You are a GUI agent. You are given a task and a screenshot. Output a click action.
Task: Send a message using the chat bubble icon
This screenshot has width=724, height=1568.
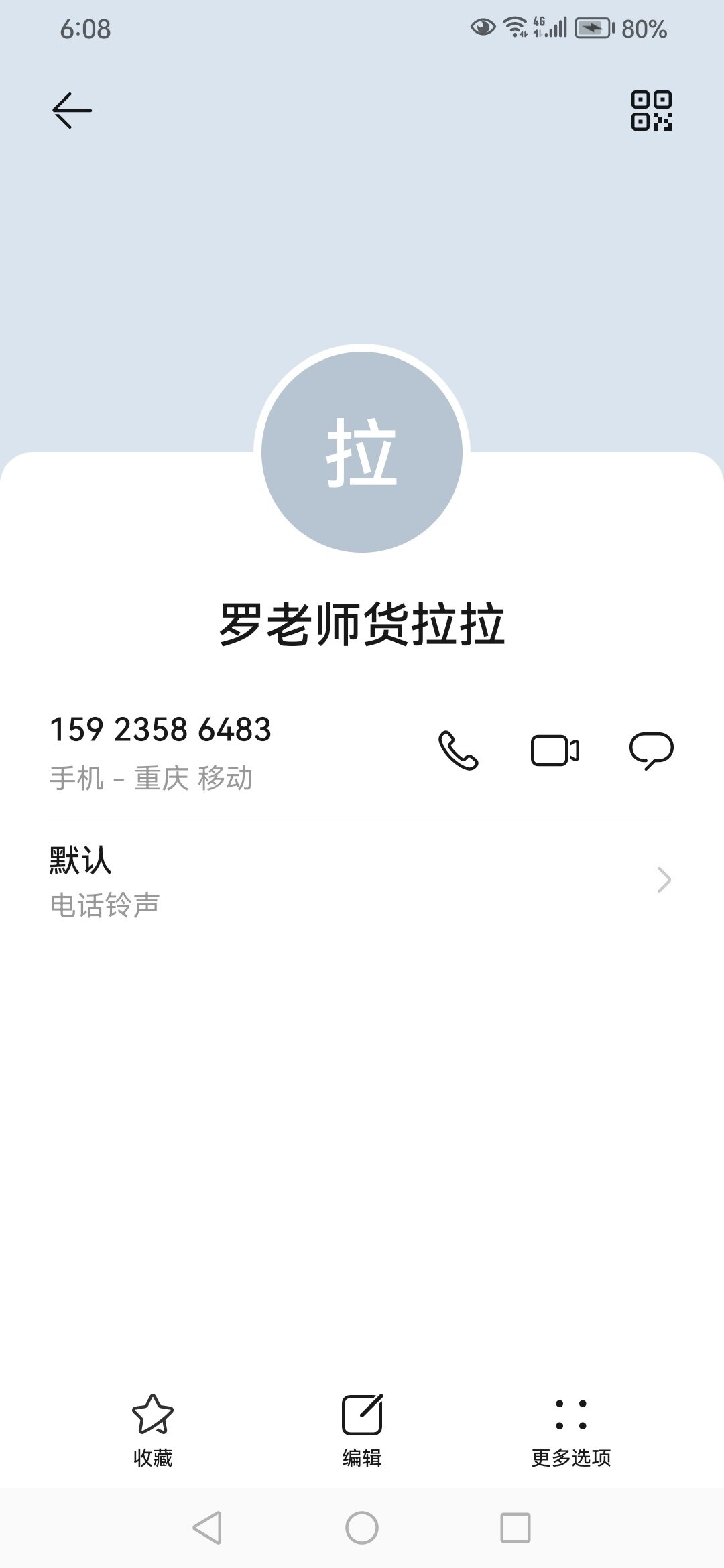click(652, 750)
